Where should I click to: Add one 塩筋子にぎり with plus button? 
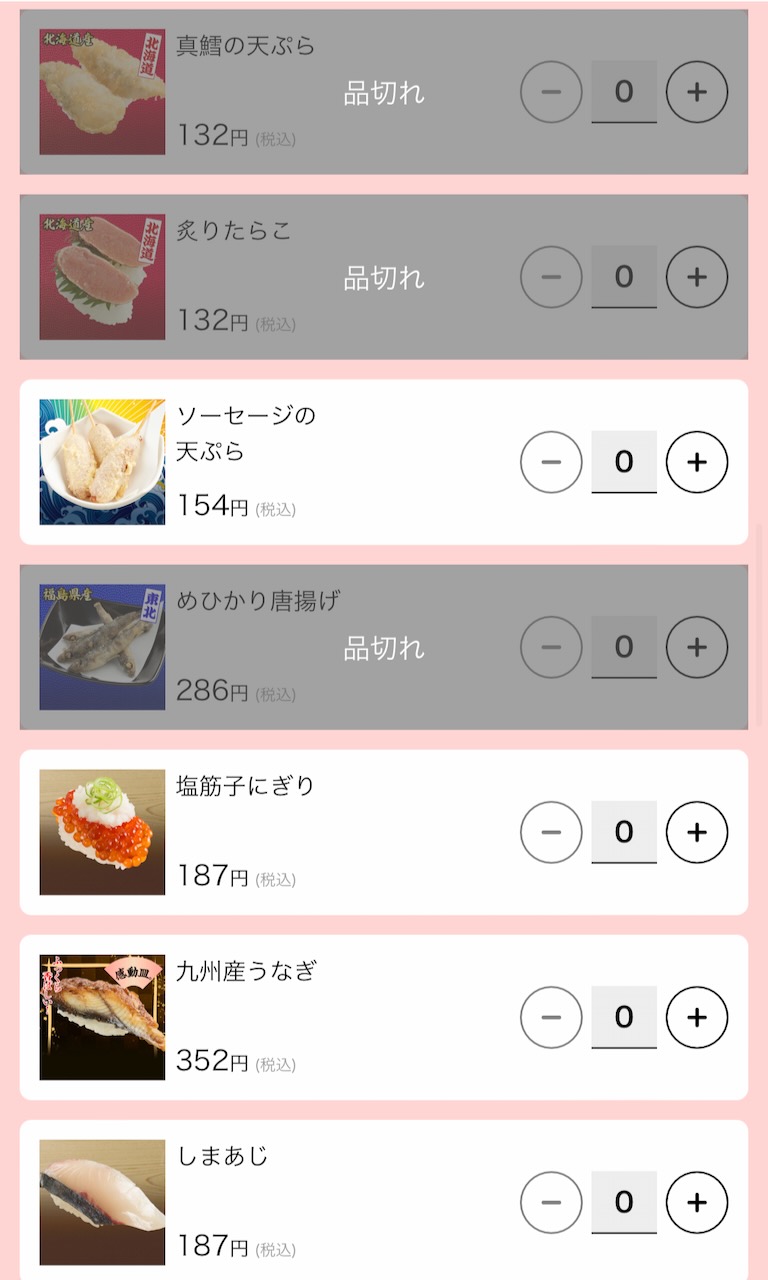[697, 832]
